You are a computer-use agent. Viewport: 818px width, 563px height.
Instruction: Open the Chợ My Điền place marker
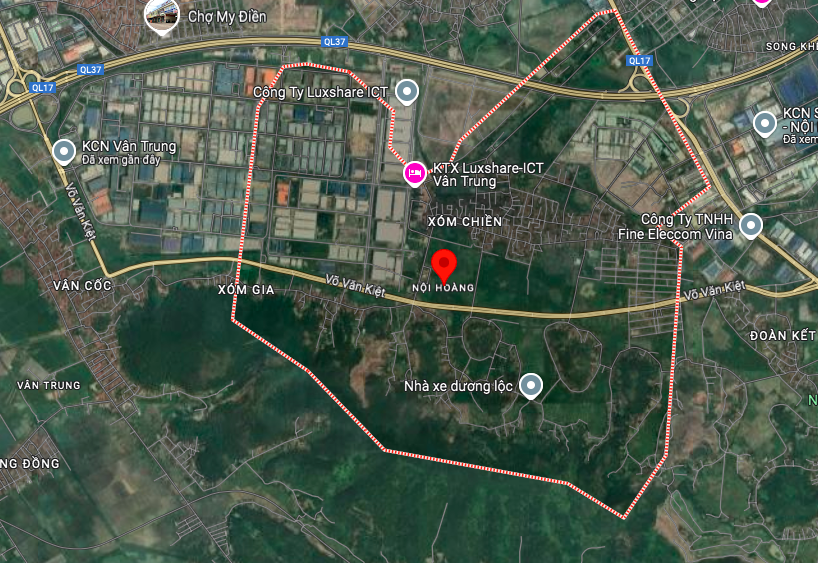coord(158,13)
